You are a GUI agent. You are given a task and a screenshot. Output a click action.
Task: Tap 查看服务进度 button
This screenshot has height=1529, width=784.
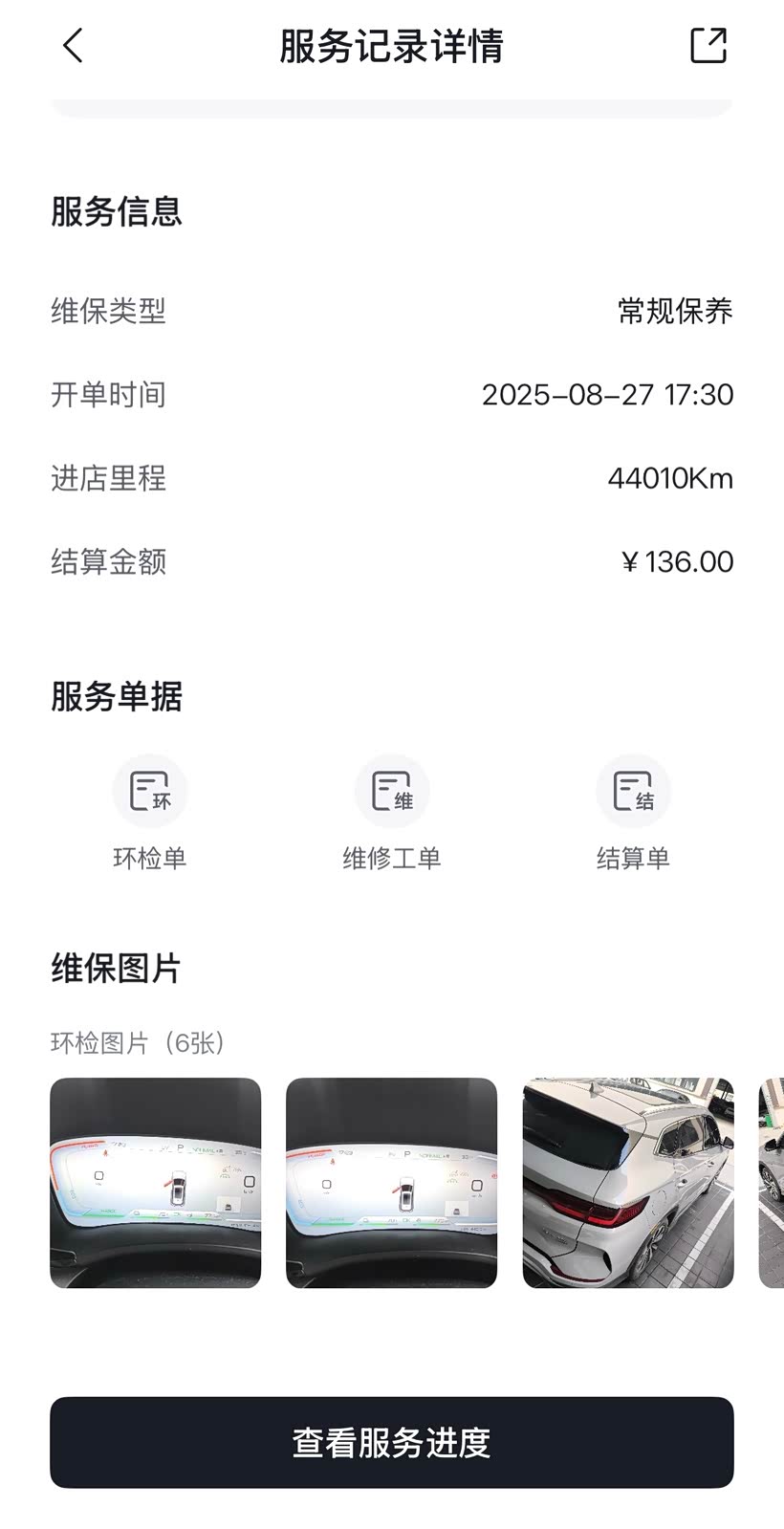[x=392, y=1442]
